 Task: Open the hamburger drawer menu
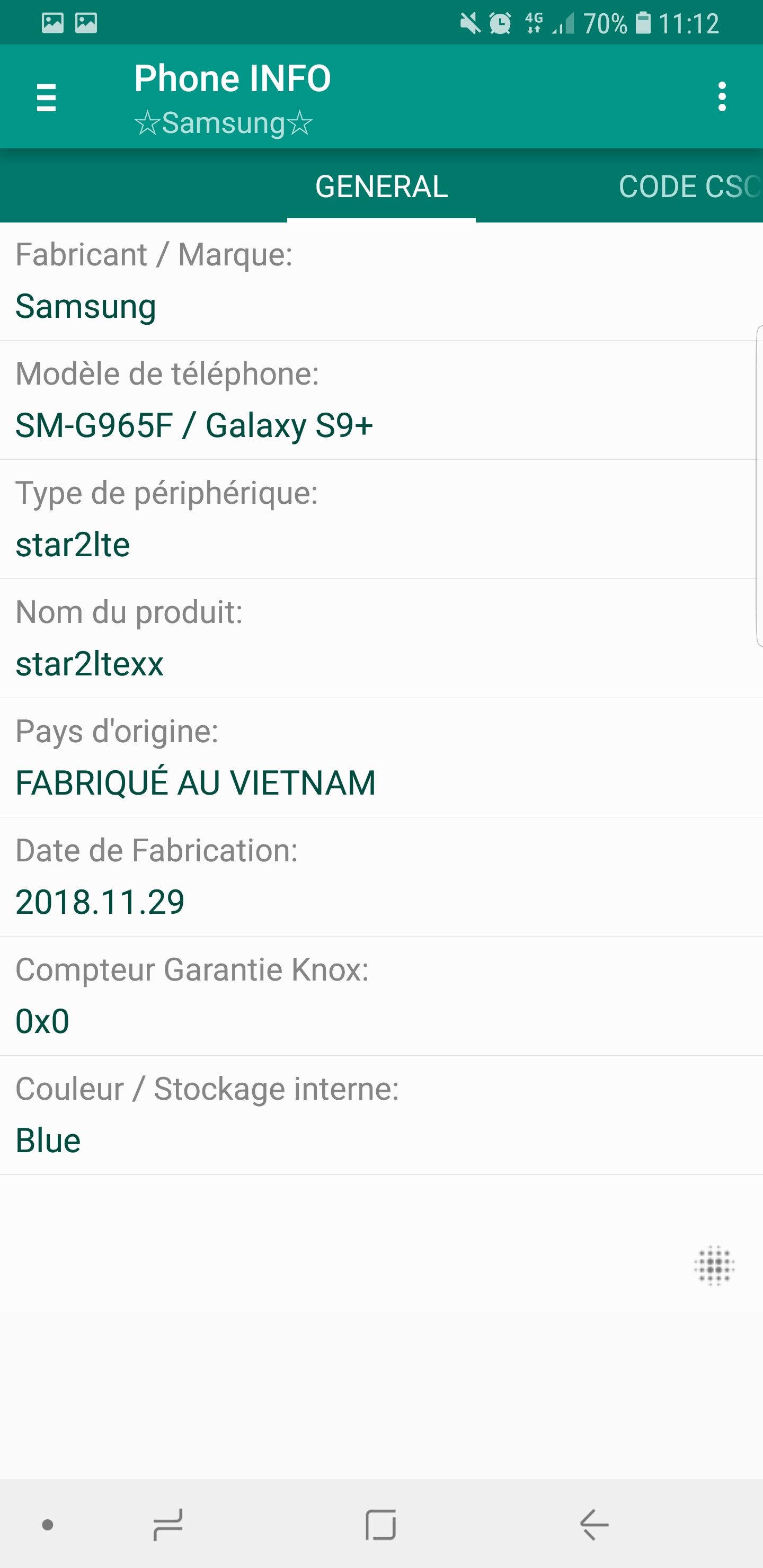coord(46,97)
